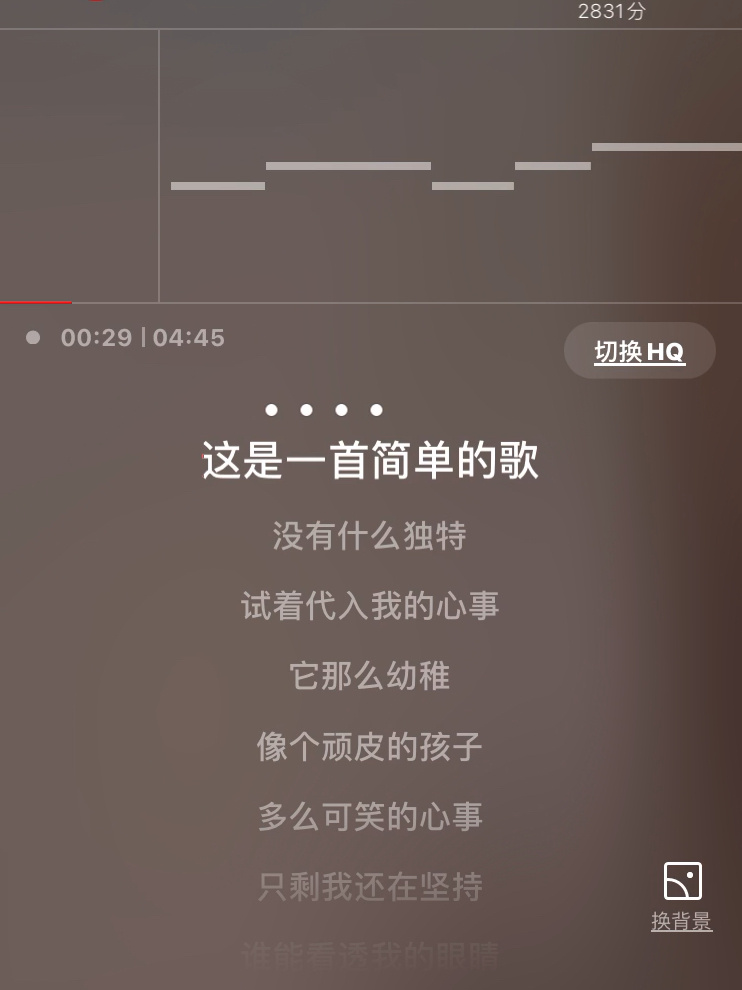Click the first countdown dot above lyrics
This screenshot has height=990, width=742.
tap(270, 410)
